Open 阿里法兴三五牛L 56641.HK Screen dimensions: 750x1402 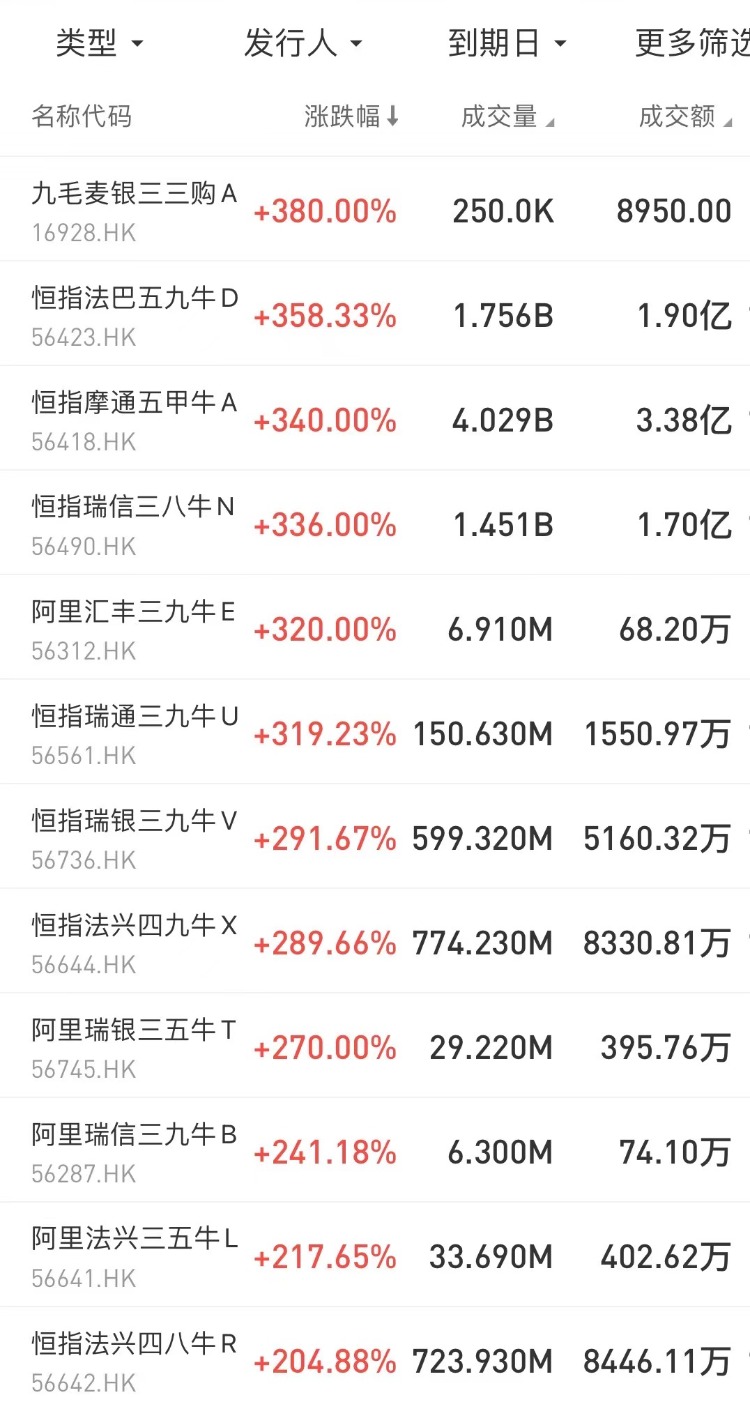pyautogui.click(x=134, y=1255)
